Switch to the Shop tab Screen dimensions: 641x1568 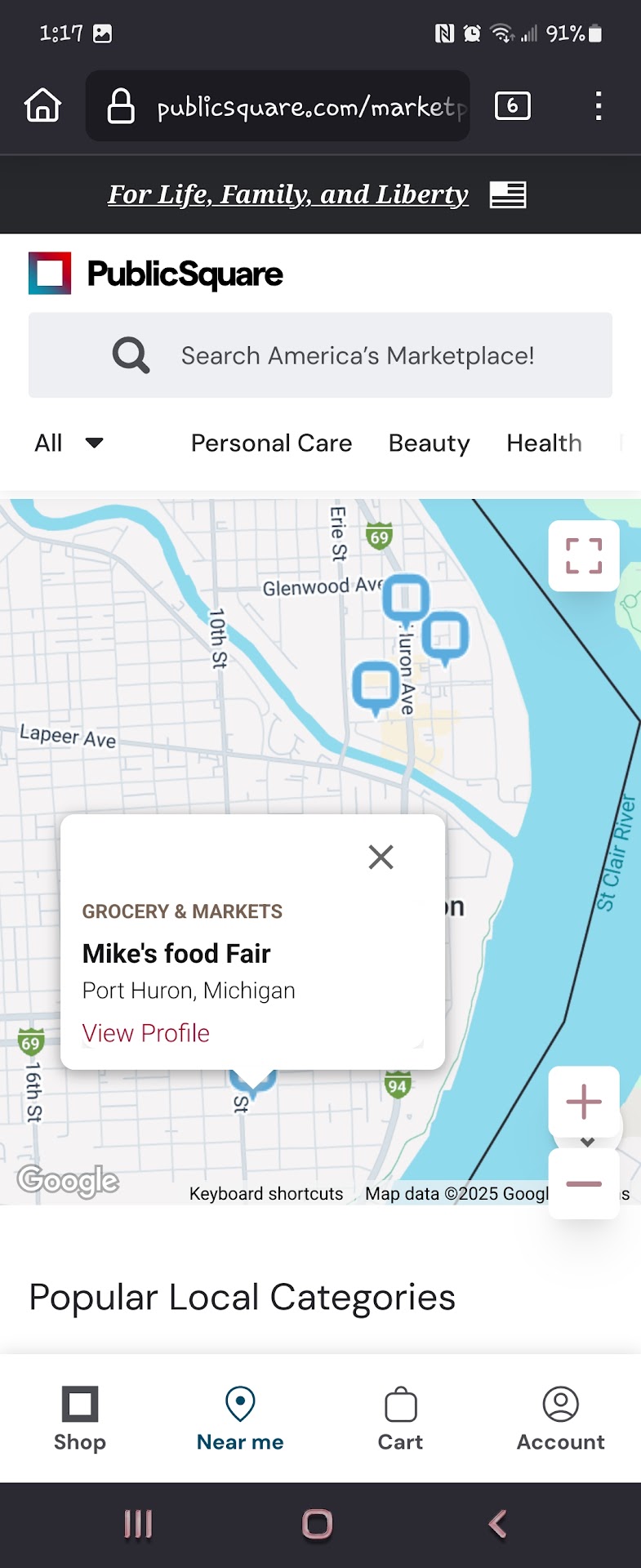coord(80,1419)
